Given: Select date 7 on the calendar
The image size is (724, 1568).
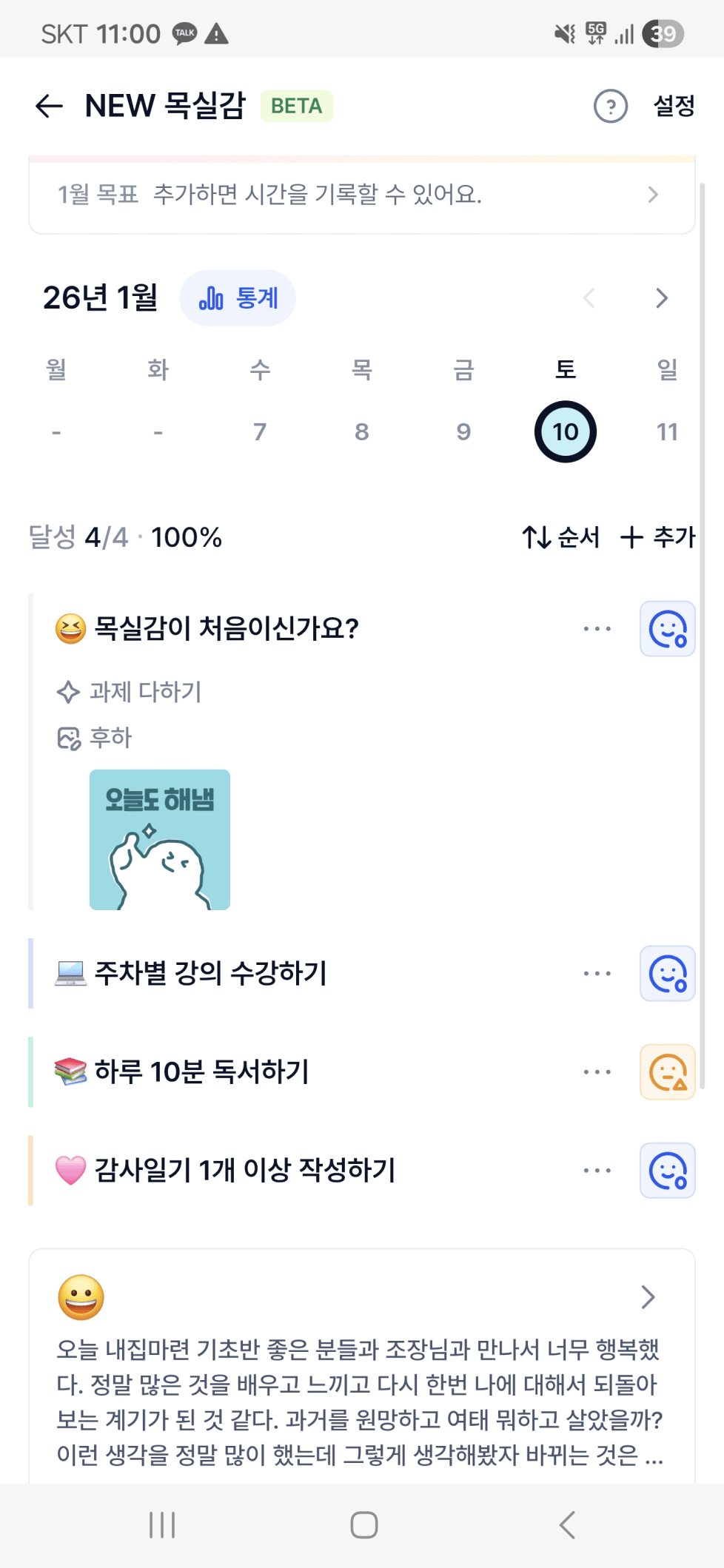Looking at the screenshot, I should pyautogui.click(x=260, y=431).
